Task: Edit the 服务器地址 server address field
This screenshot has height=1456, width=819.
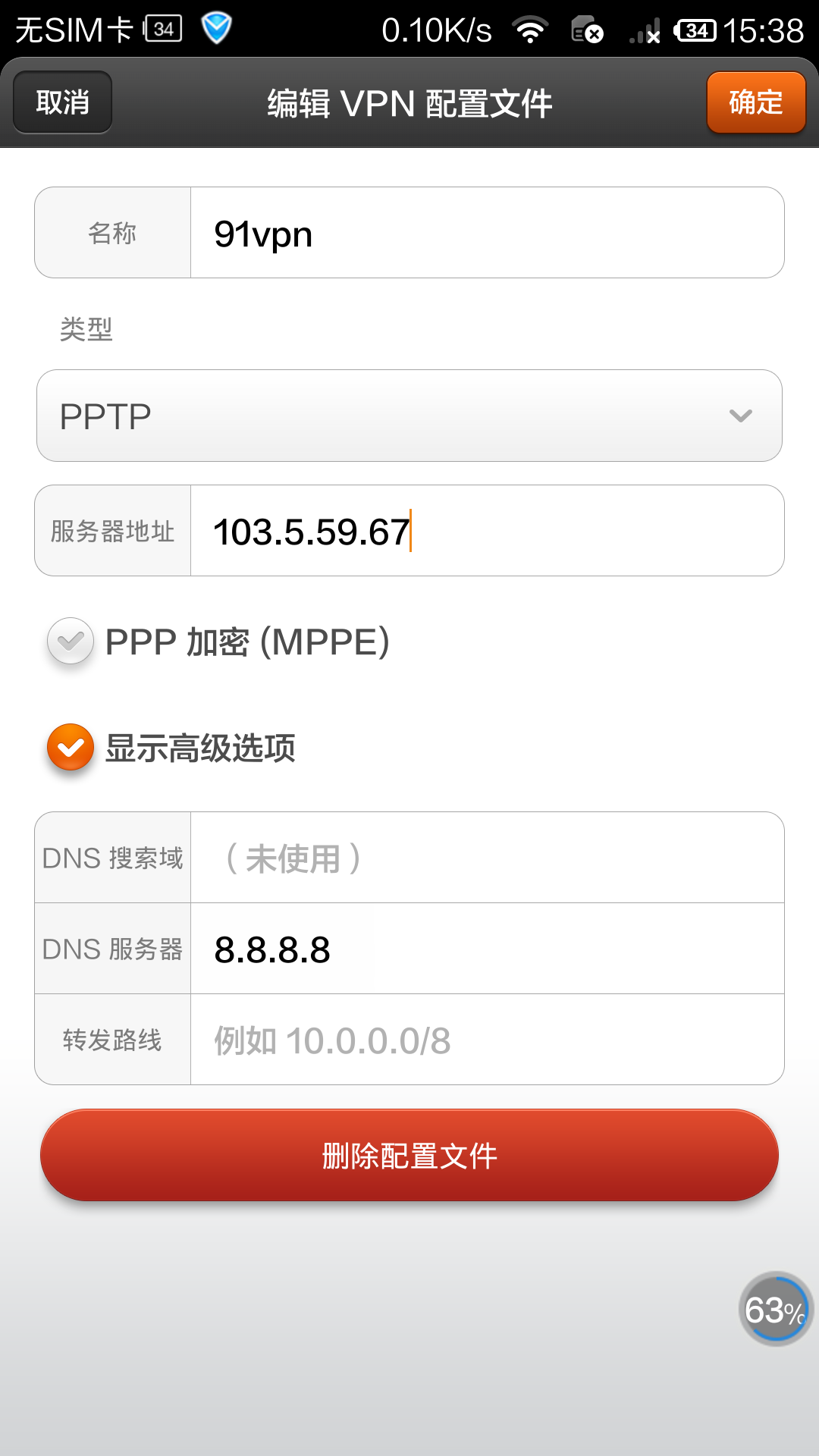Action: coord(485,531)
